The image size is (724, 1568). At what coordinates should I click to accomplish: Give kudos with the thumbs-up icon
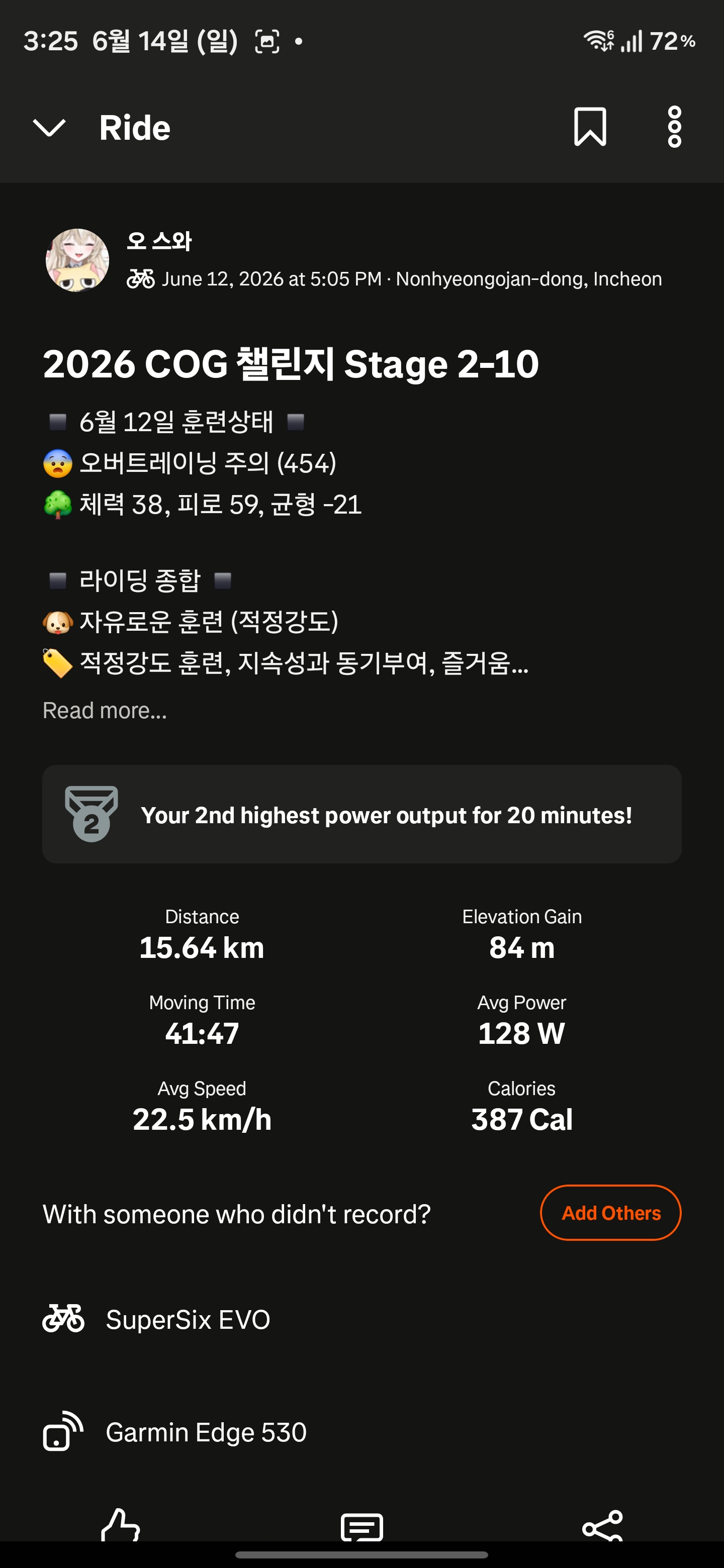(121, 1525)
